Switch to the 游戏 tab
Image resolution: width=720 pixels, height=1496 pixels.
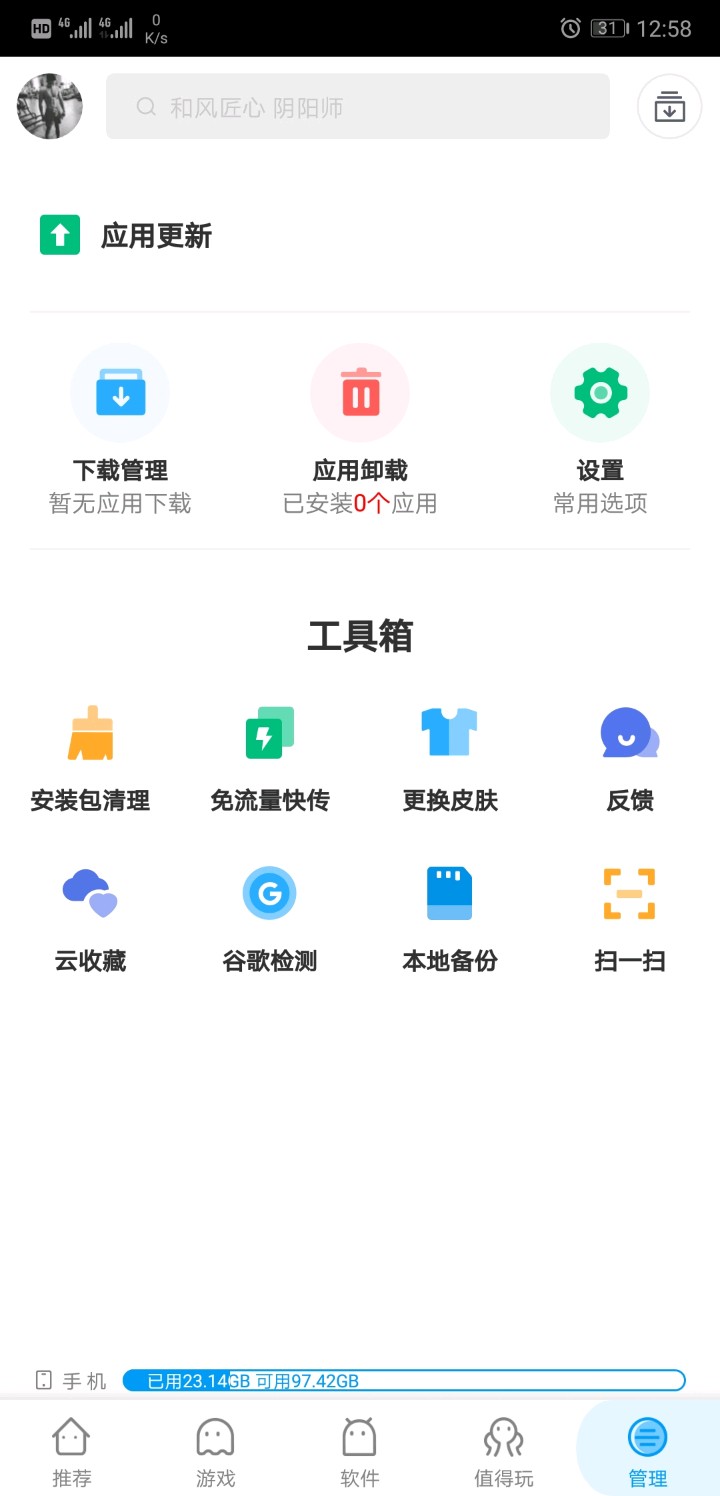click(216, 1451)
